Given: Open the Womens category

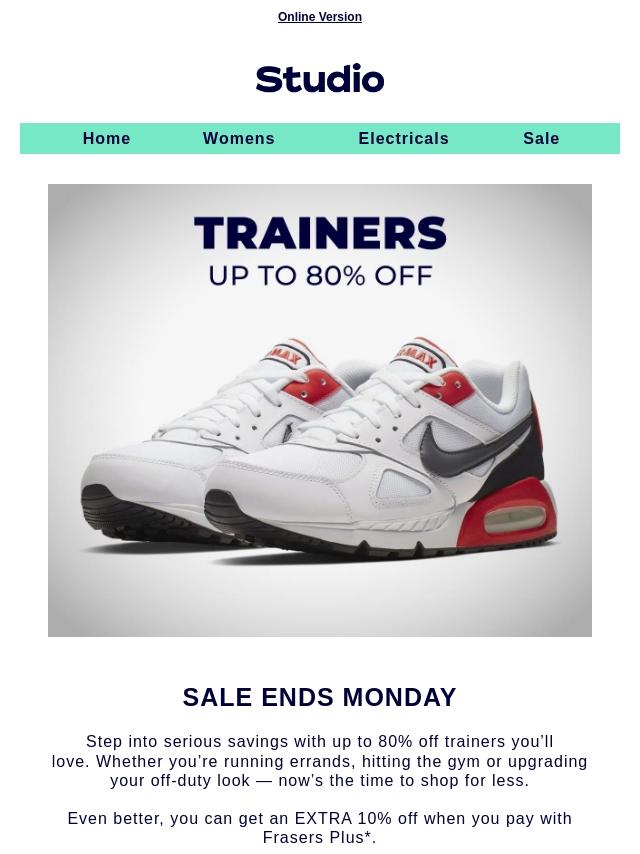Looking at the screenshot, I should [239, 138].
